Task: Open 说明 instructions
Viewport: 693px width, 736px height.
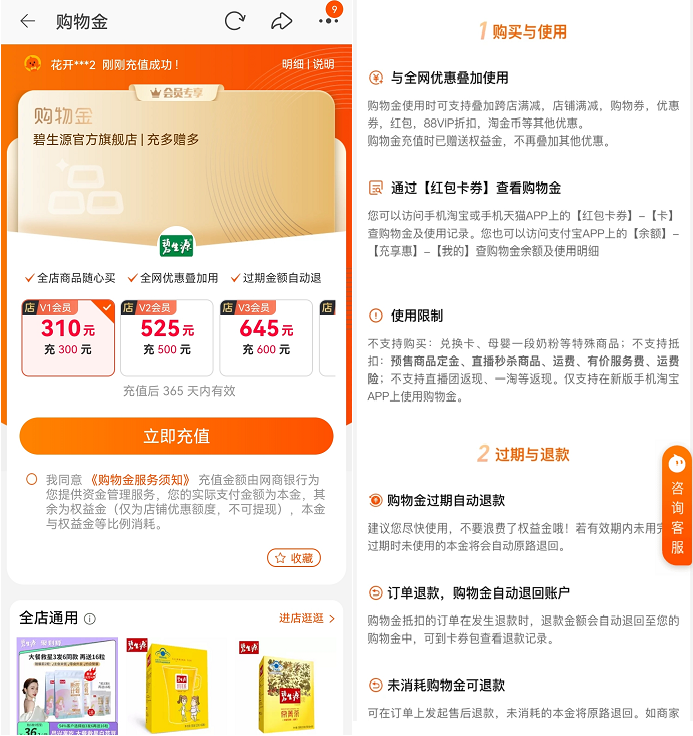Action: pos(324,64)
